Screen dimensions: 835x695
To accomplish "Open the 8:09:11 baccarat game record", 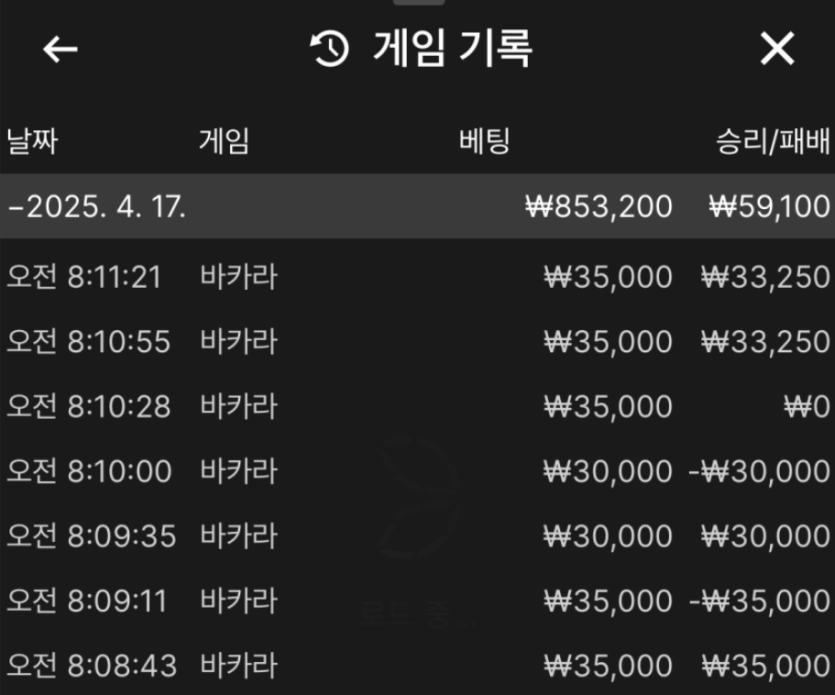I will (x=417, y=601).
